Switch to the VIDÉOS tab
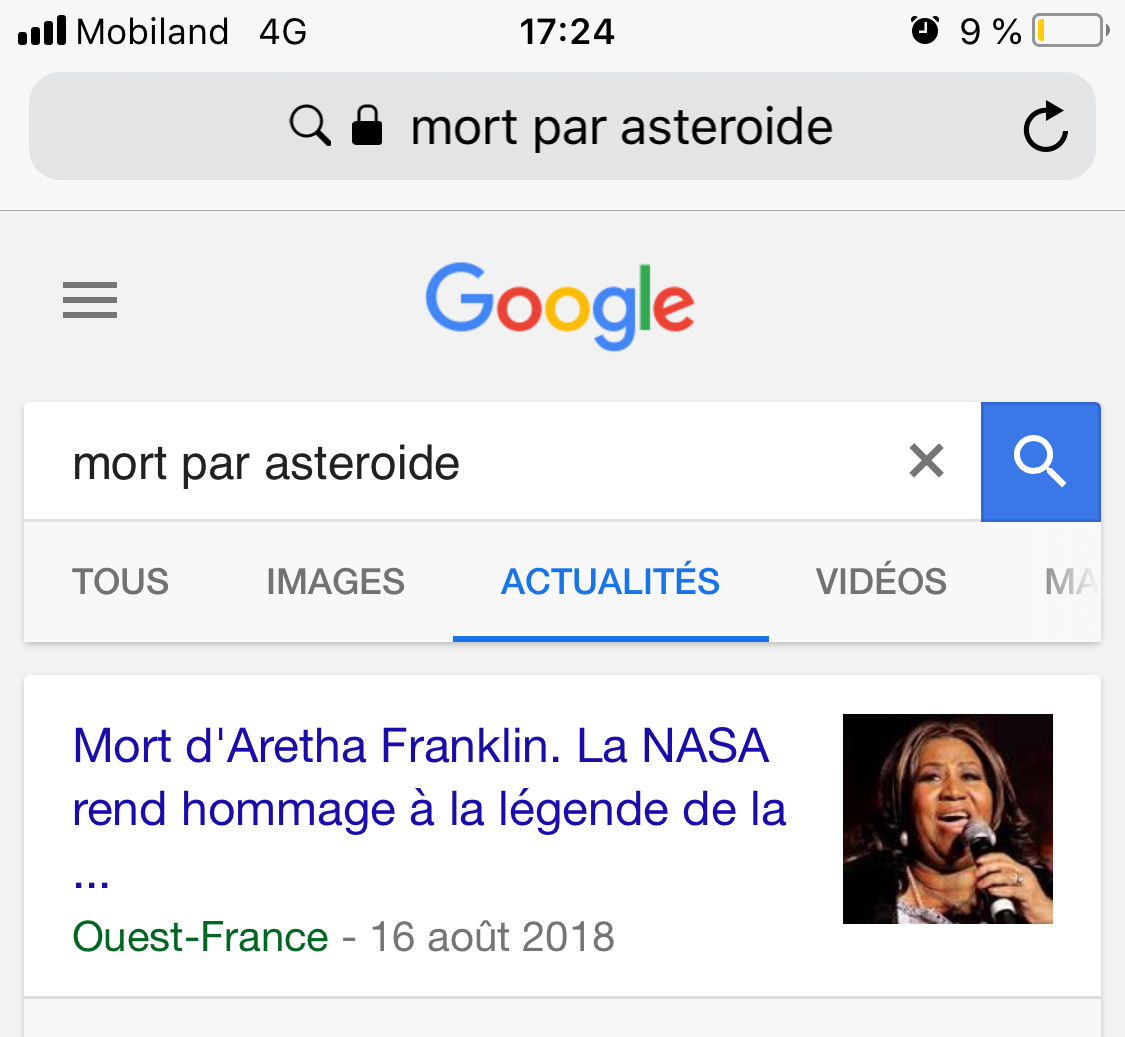This screenshot has width=1125, height=1037. [x=881, y=581]
